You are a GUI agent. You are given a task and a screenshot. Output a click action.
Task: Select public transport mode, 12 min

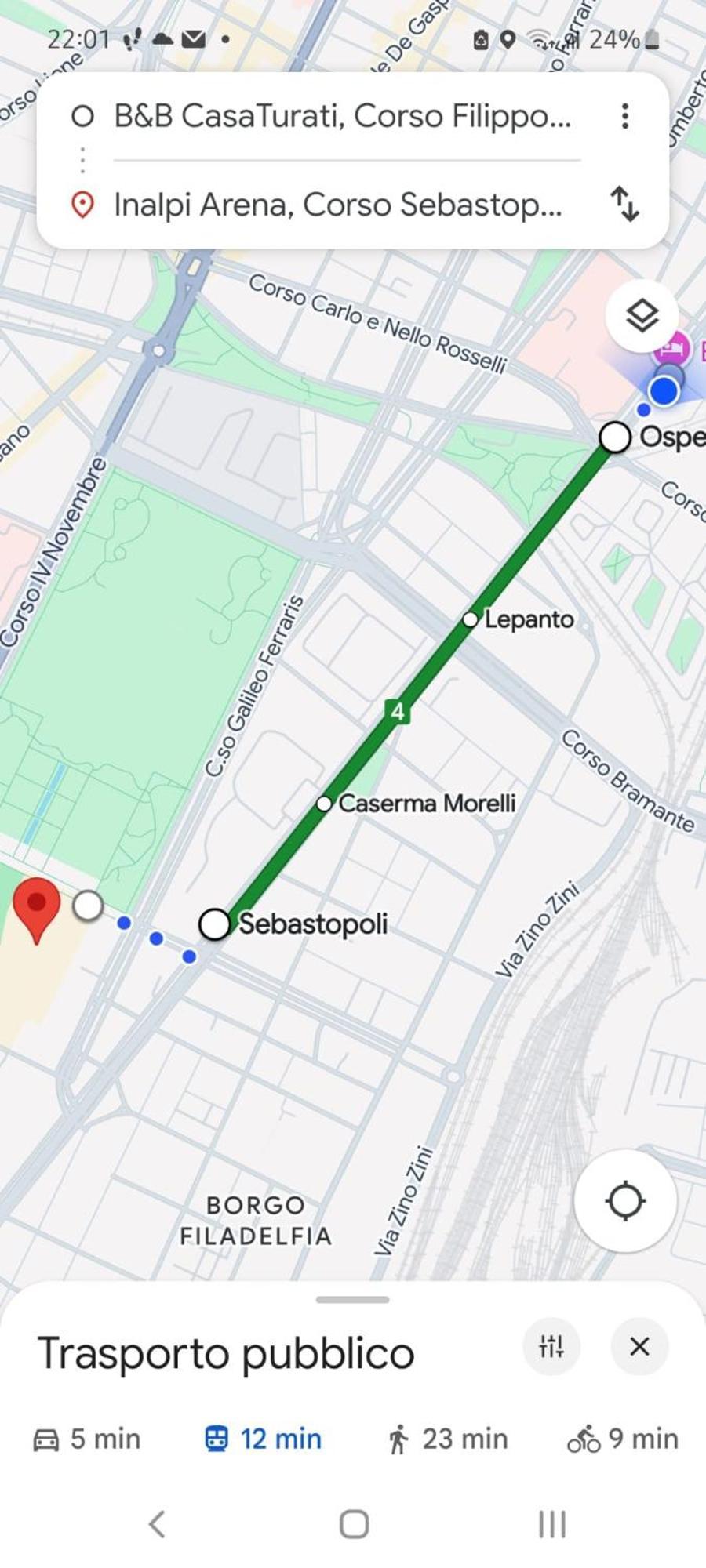(x=264, y=1439)
